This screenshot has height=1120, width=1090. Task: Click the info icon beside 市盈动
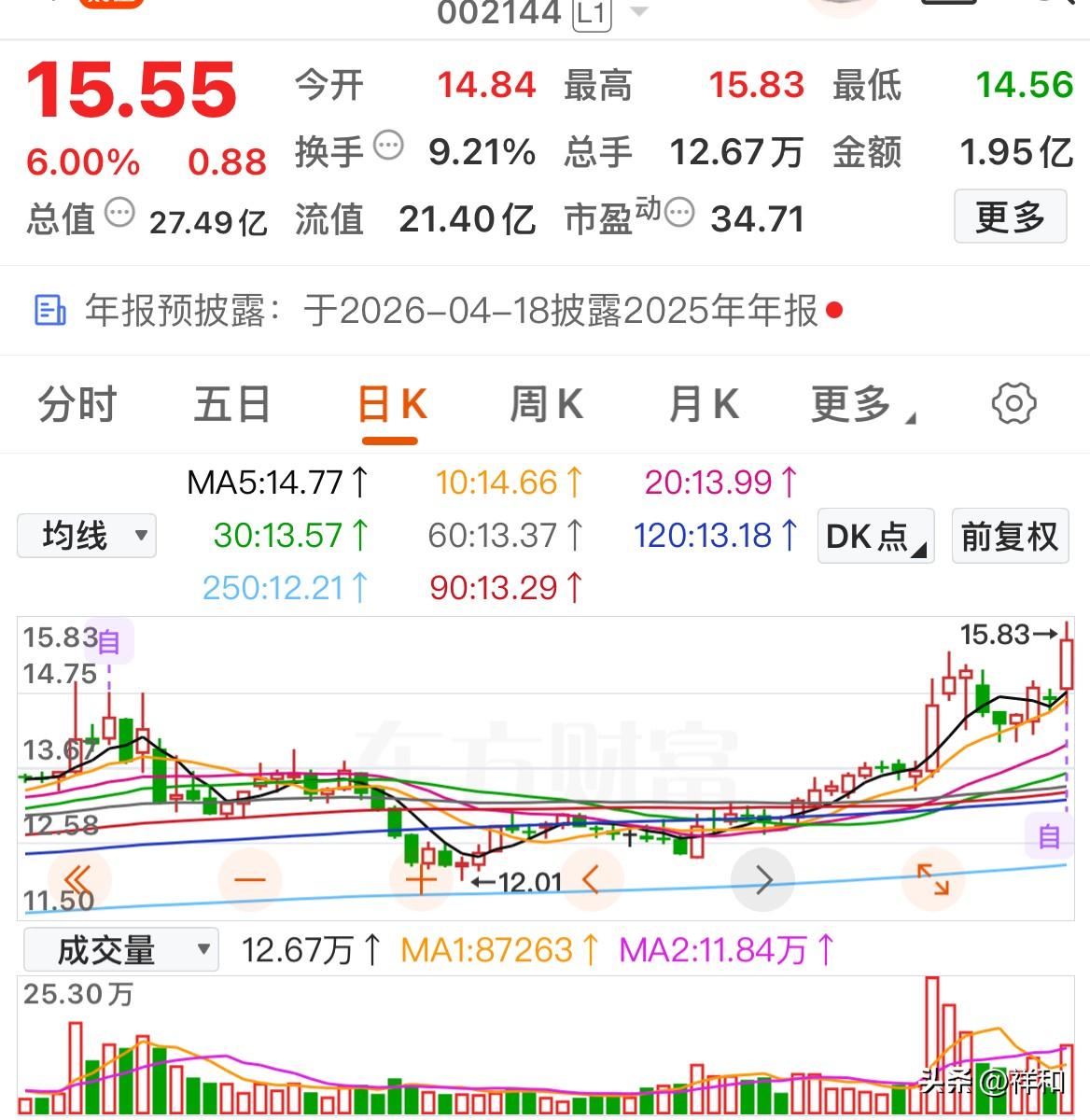tap(680, 213)
